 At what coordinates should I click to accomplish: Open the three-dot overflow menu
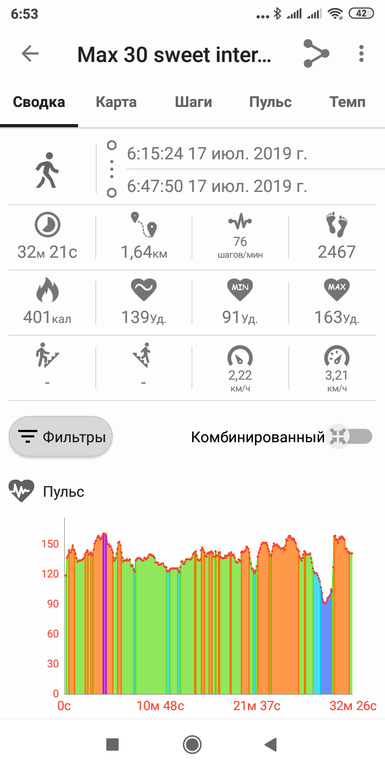361,54
